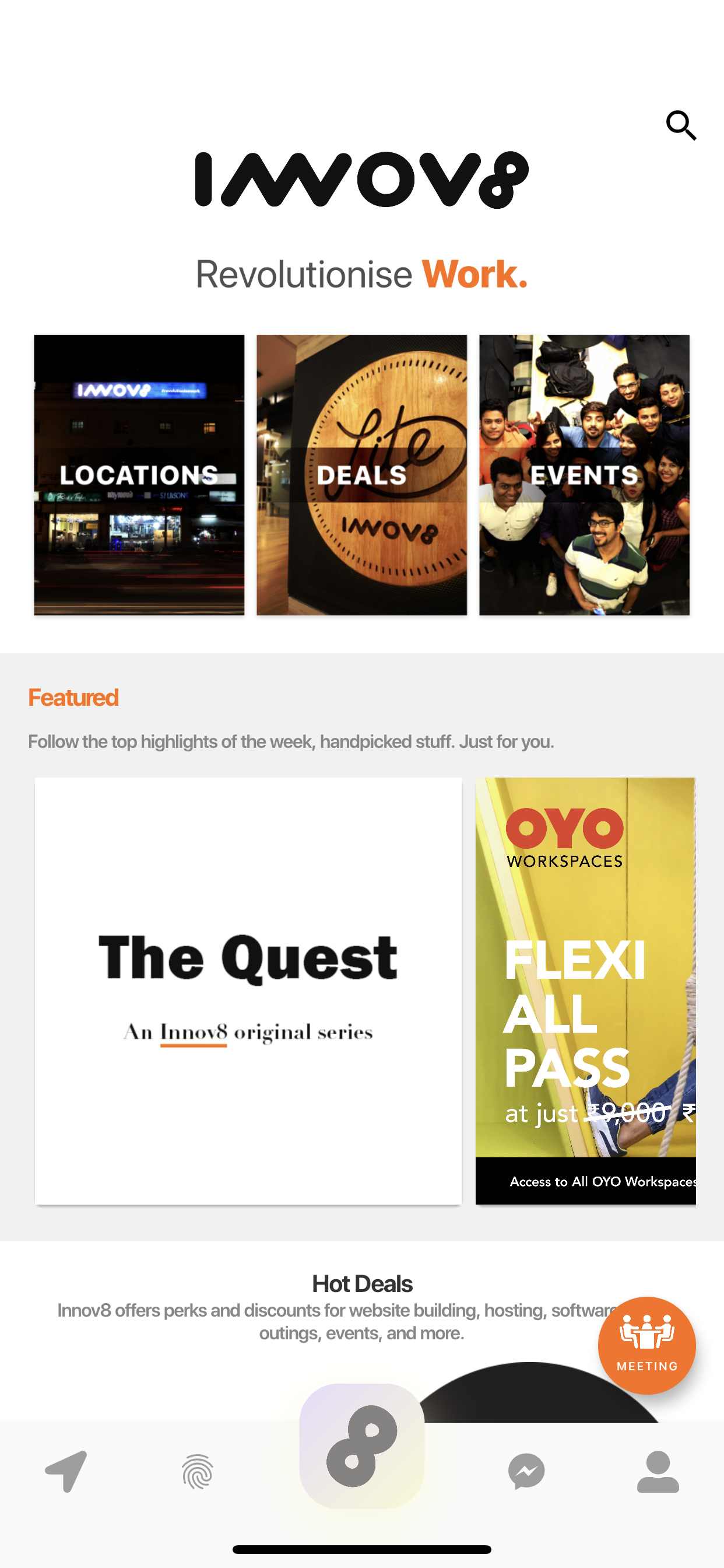Open the Locations tile
The width and height of the screenshot is (724, 1568).
click(x=139, y=475)
